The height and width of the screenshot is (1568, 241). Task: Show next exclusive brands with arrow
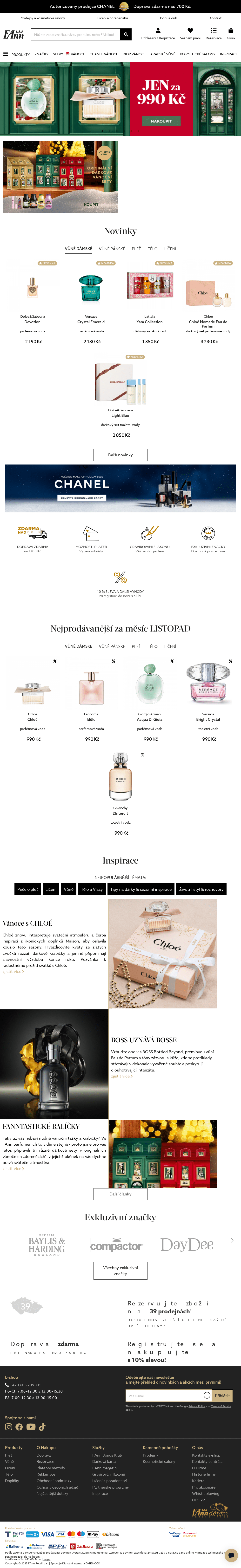click(x=232, y=1240)
